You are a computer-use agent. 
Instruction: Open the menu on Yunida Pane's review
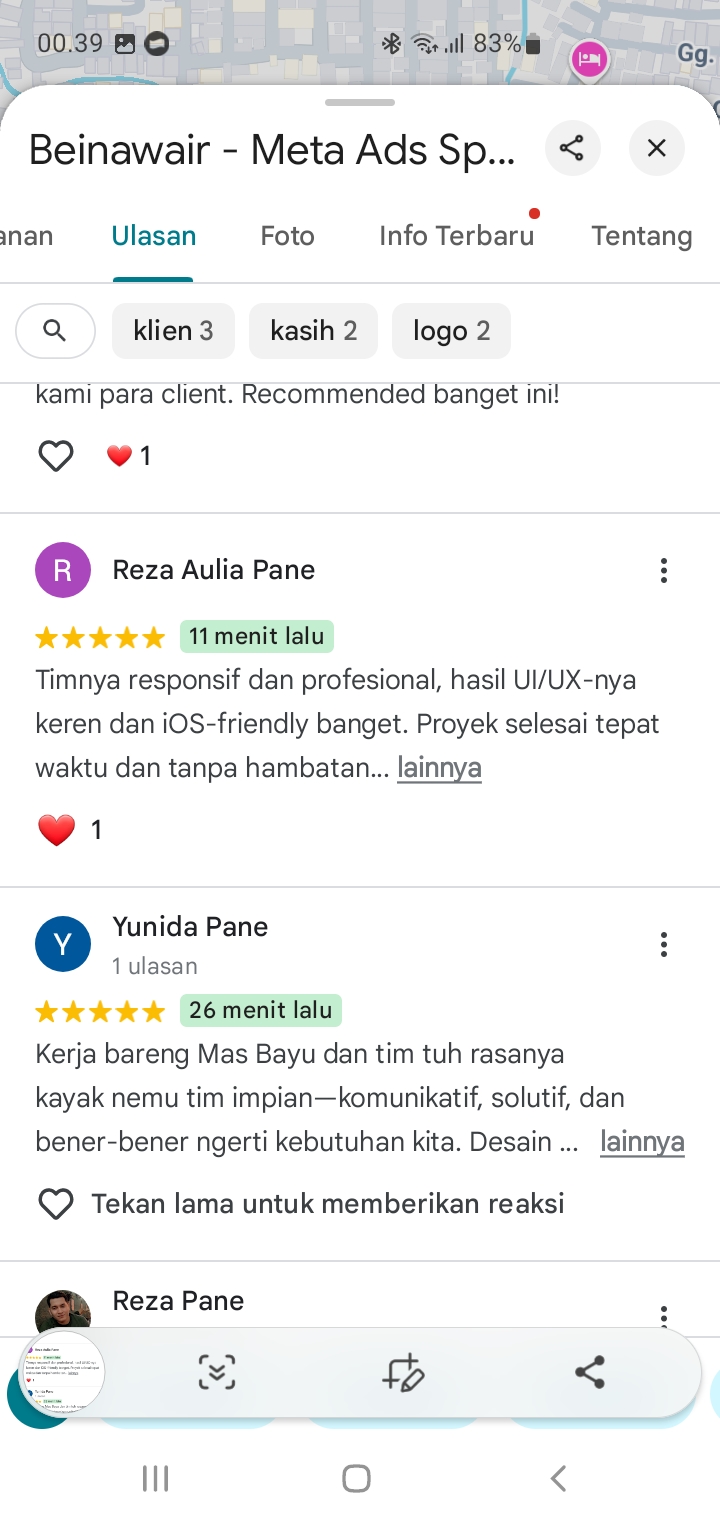(x=663, y=945)
